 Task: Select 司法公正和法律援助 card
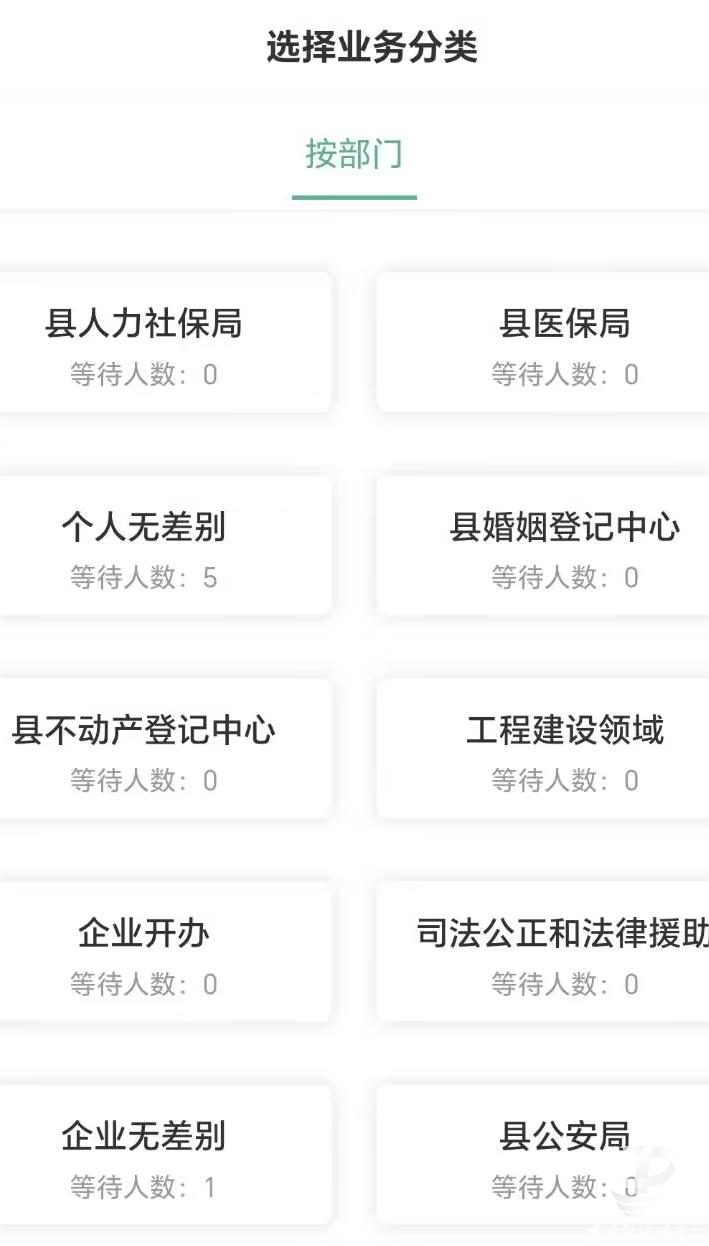(x=543, y=951)
